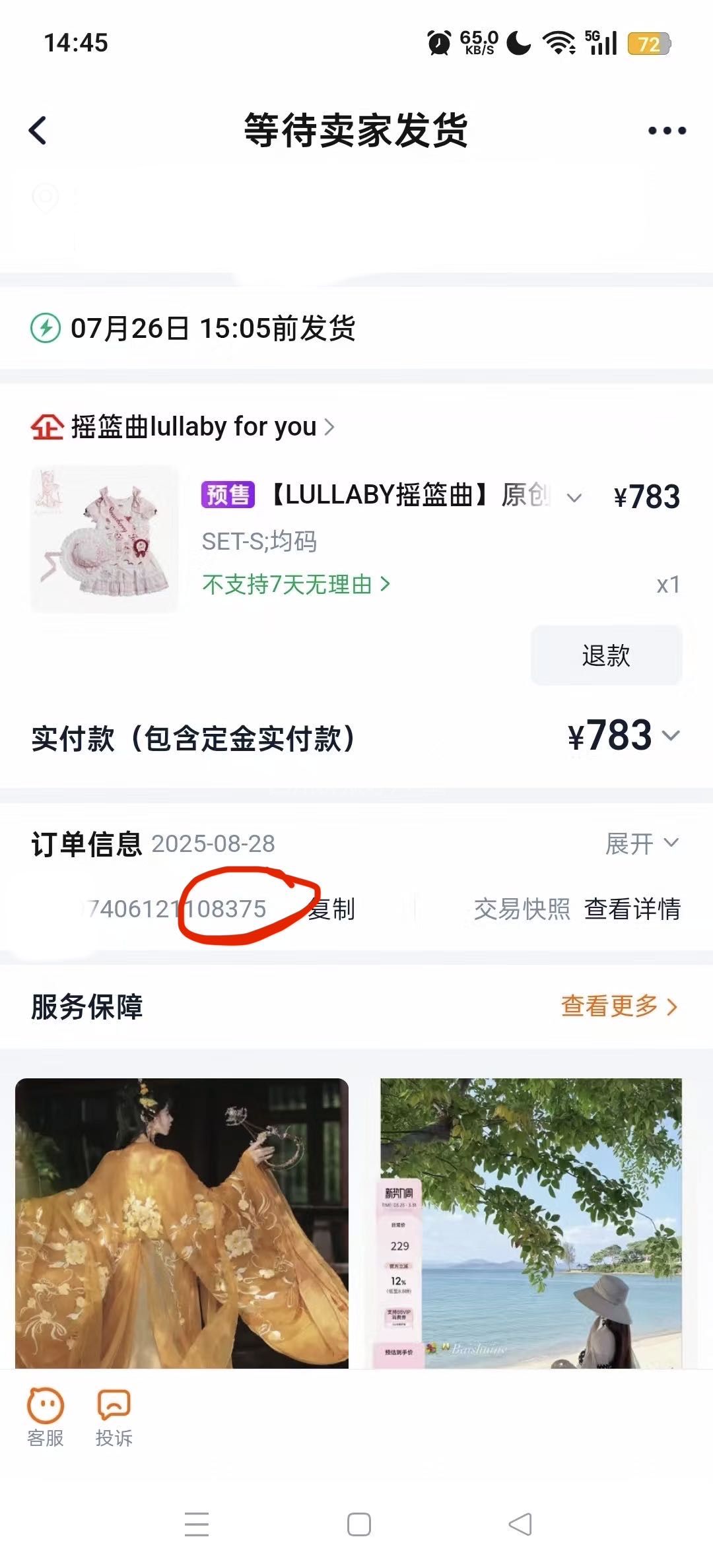Open the three-dot overflow menu
The width and height of the screenshot is (713, 1568).
tap(667, 131)
